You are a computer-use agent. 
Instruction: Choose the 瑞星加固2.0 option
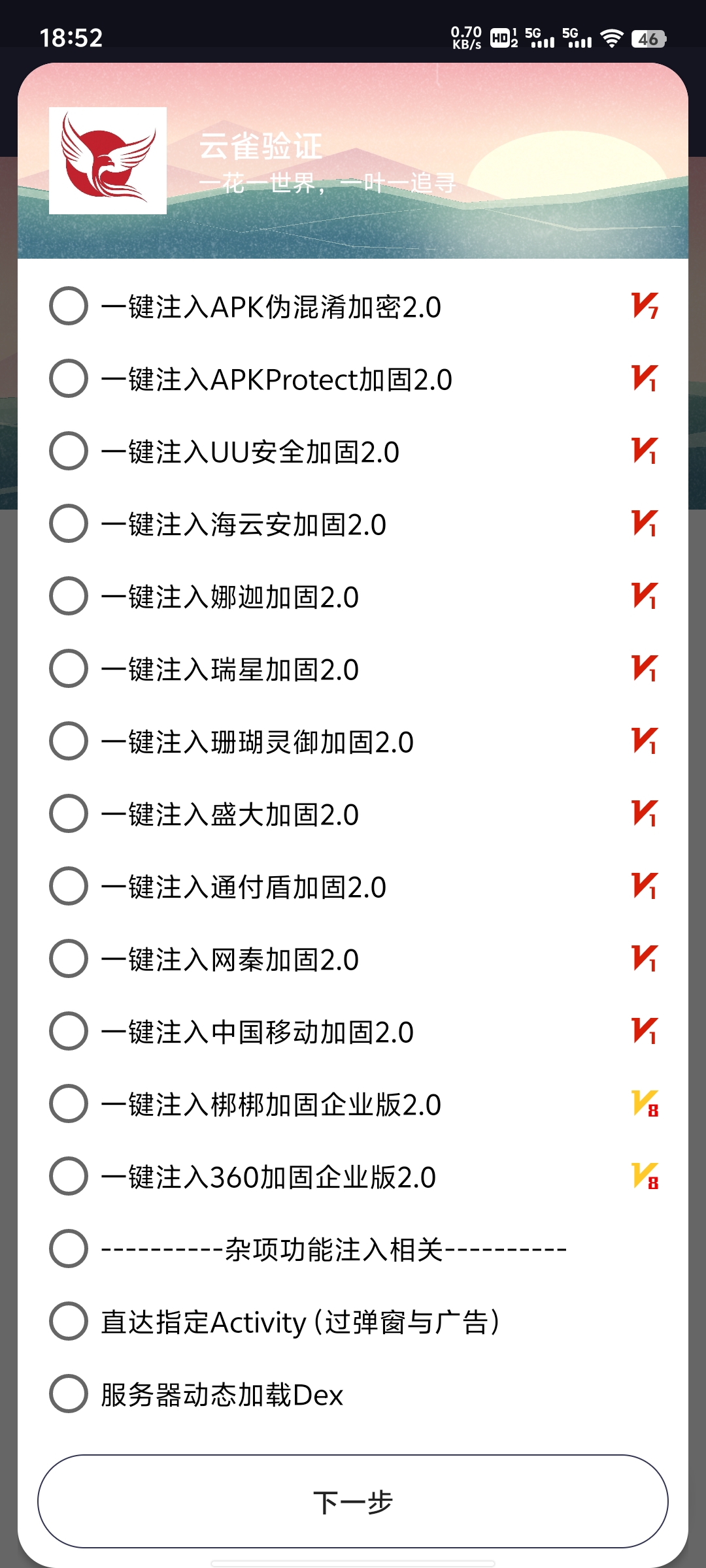pyautogui.click(x=69, y=668)
